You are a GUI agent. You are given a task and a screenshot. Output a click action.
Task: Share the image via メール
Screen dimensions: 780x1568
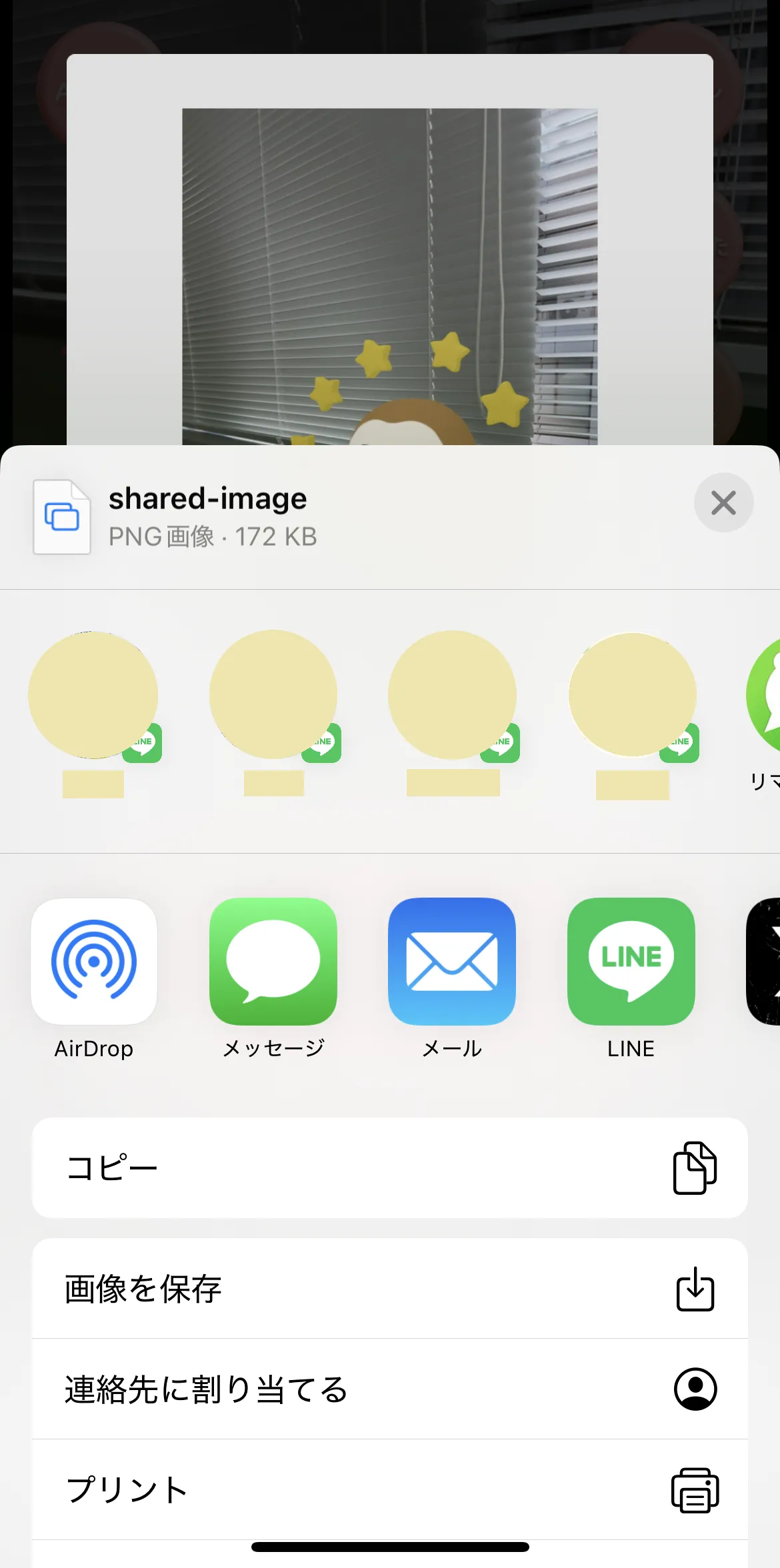[x=452, y=962]
